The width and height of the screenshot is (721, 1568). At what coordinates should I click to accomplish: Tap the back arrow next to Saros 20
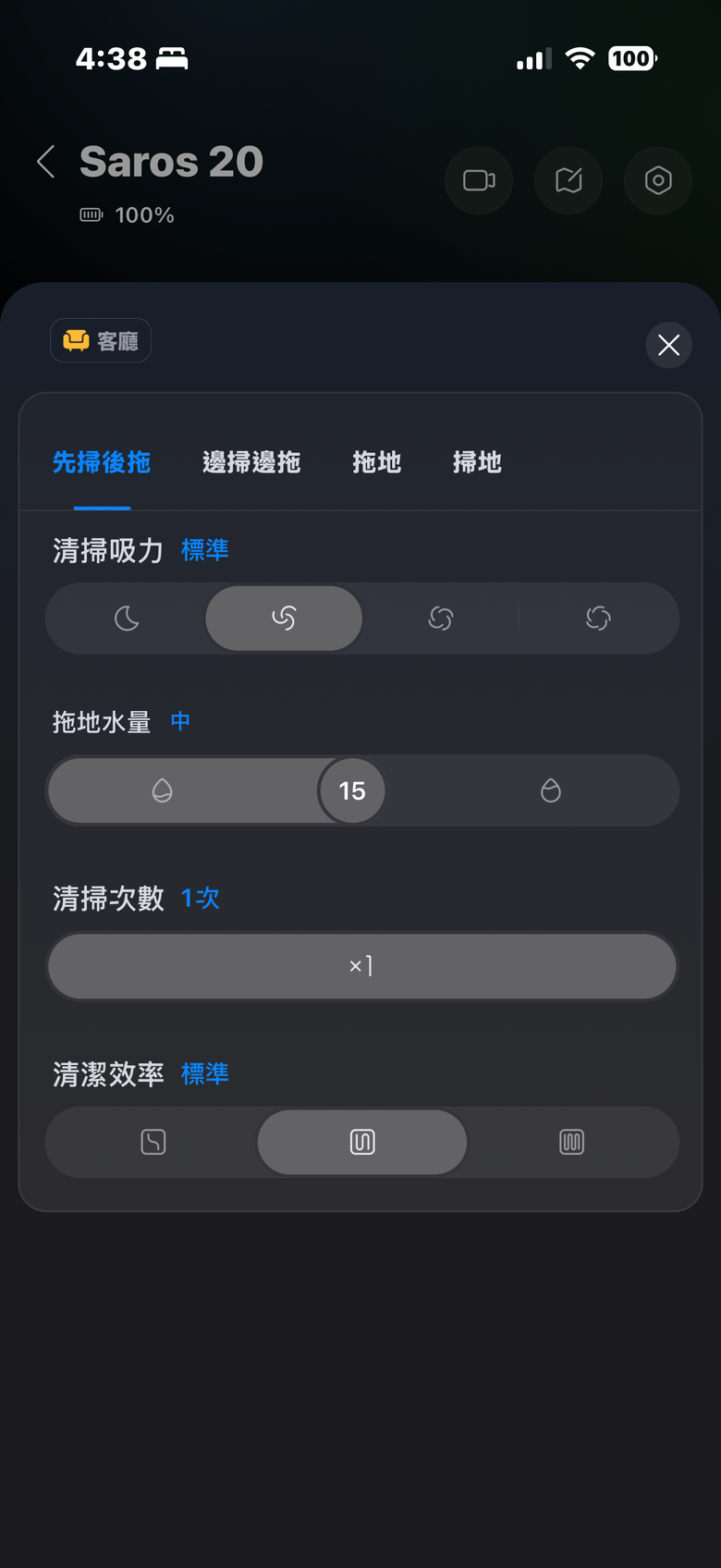tap(45, 161)
